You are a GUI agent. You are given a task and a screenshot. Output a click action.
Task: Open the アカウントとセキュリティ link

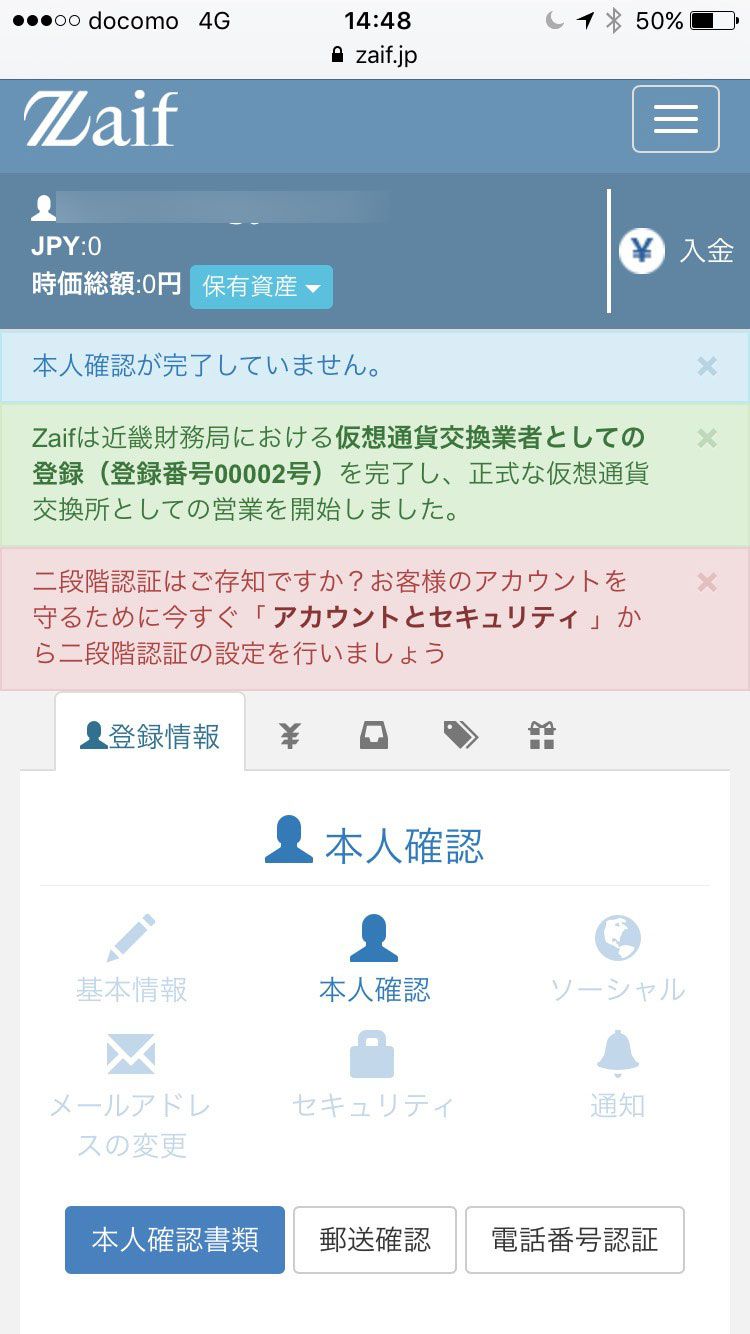[x=426, y=617]
